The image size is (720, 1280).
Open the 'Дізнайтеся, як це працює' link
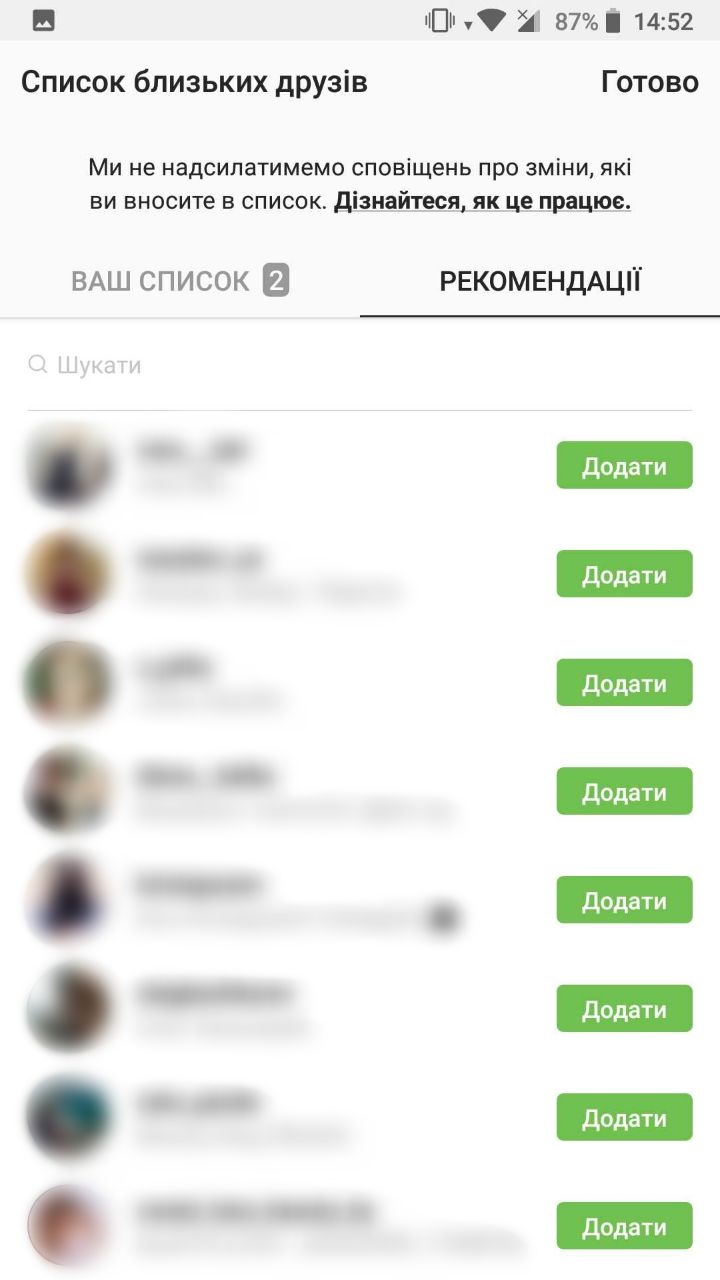[x=482, y=201]
